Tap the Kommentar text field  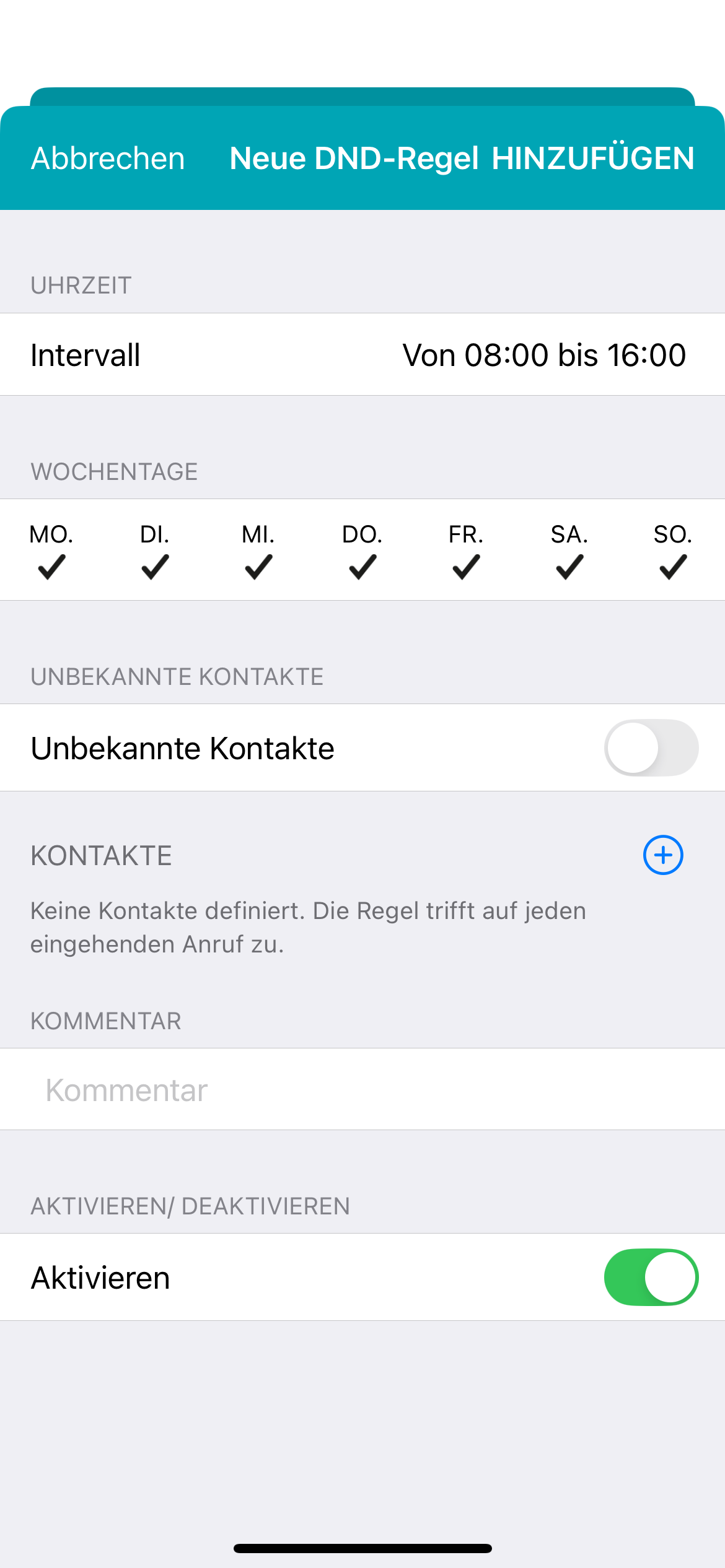[x=362, y=1090]
